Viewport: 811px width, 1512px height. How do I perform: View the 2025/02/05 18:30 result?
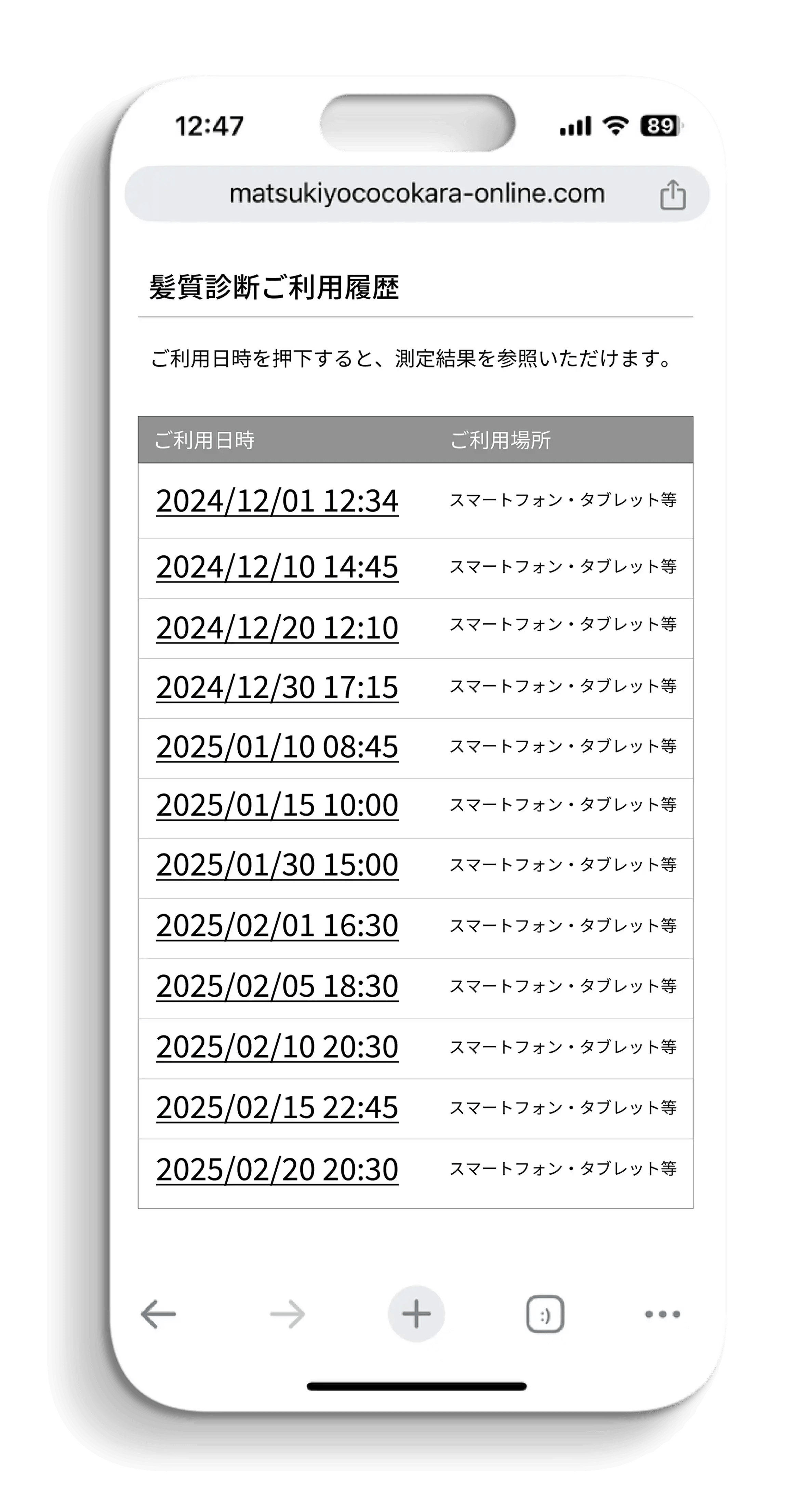277,986
